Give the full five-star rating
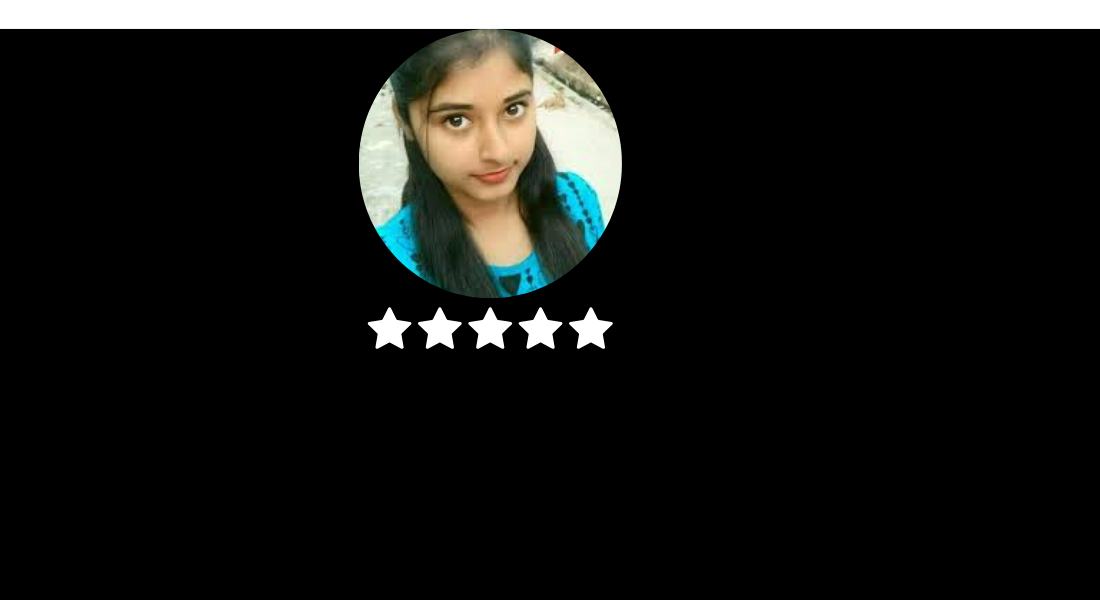 [x=590, y=329]
